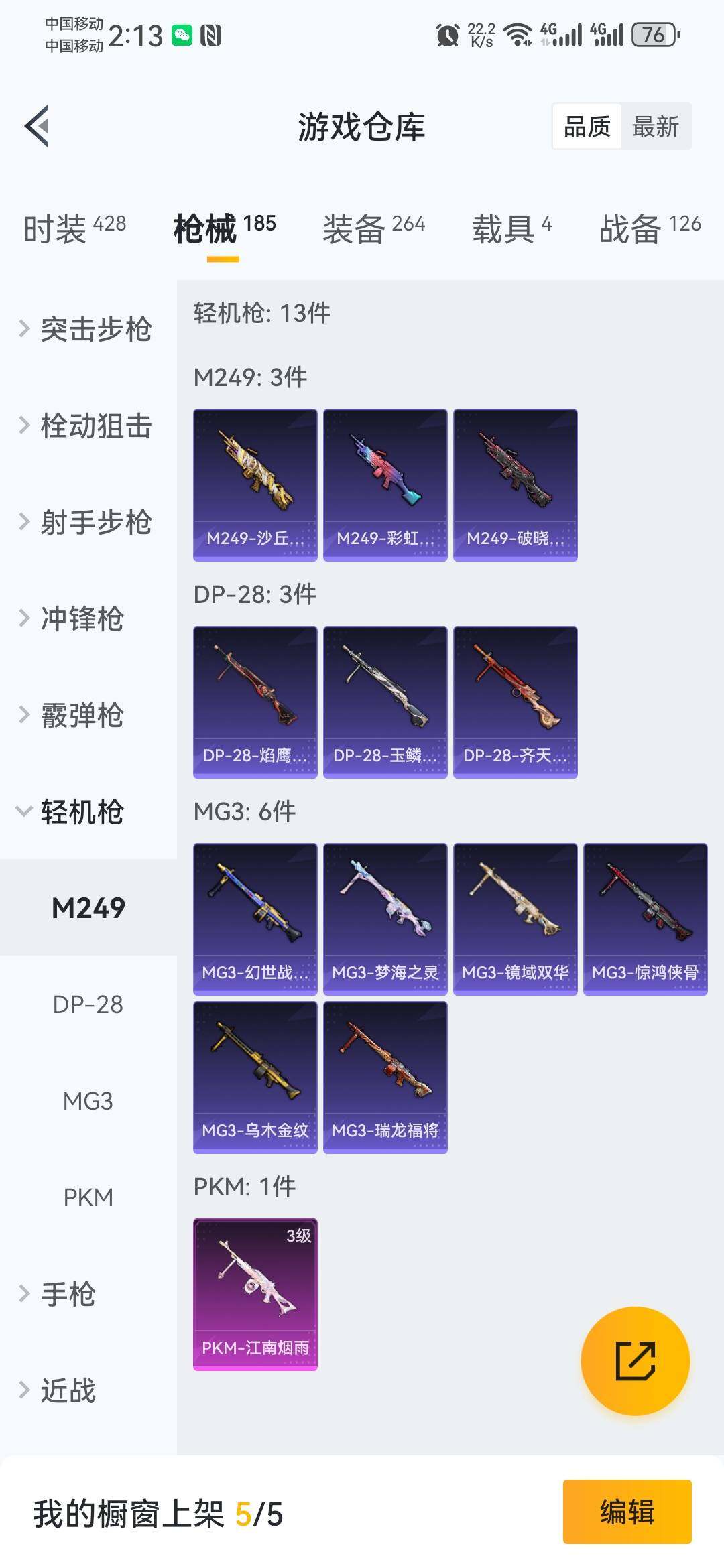724x1568 pixels.
Task: View the MG3-瑞龙福将 skin
Action: click(385, 1077)
